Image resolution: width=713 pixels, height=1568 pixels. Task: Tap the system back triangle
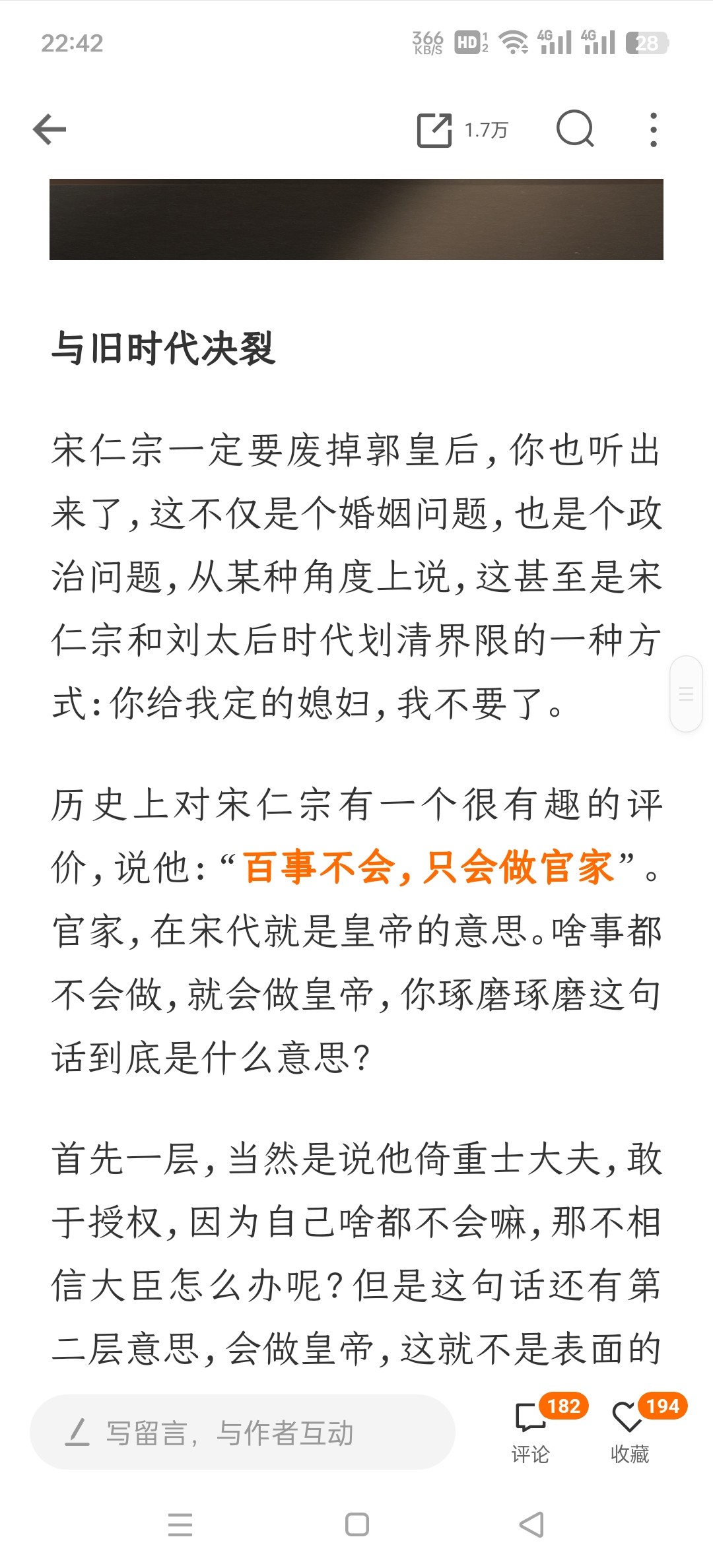[531, 1524]
